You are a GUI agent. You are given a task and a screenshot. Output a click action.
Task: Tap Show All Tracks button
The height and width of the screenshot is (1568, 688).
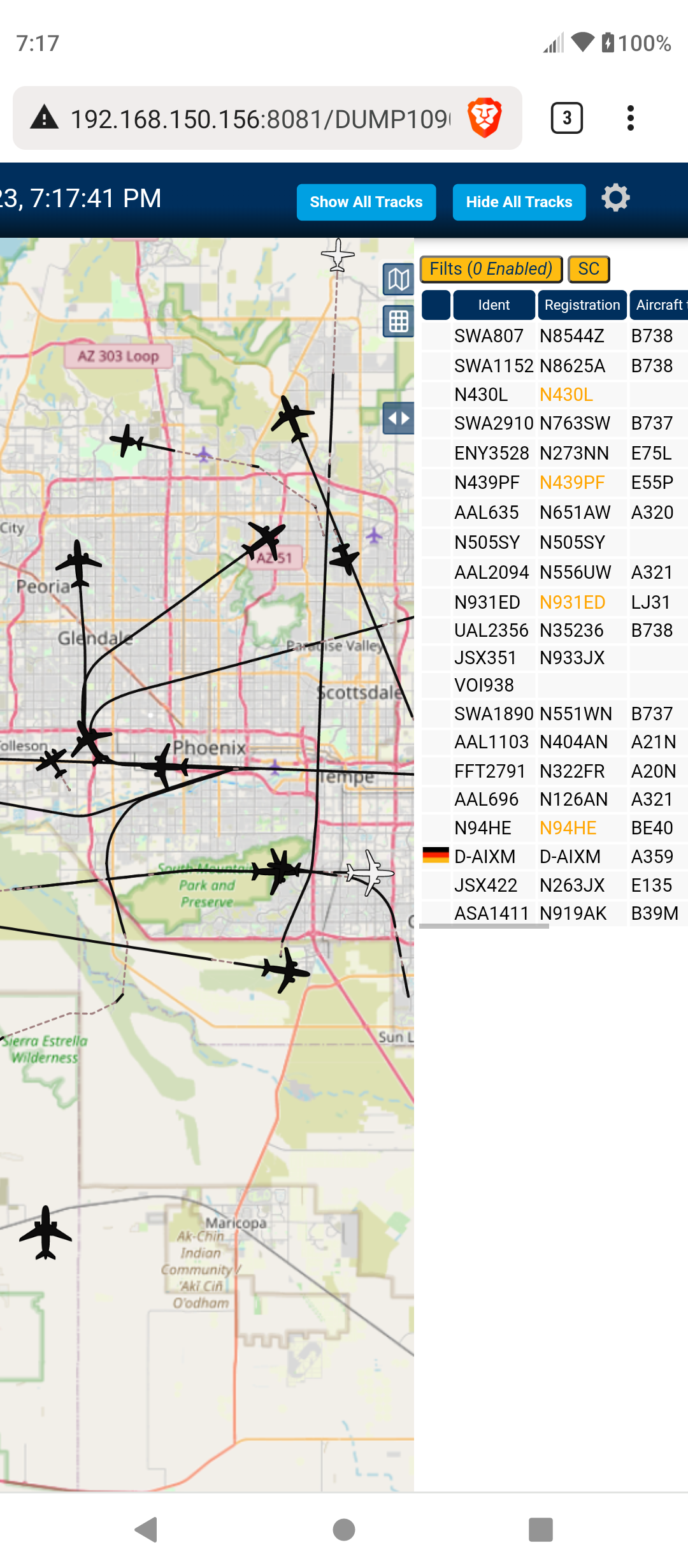tap(366, 202)
